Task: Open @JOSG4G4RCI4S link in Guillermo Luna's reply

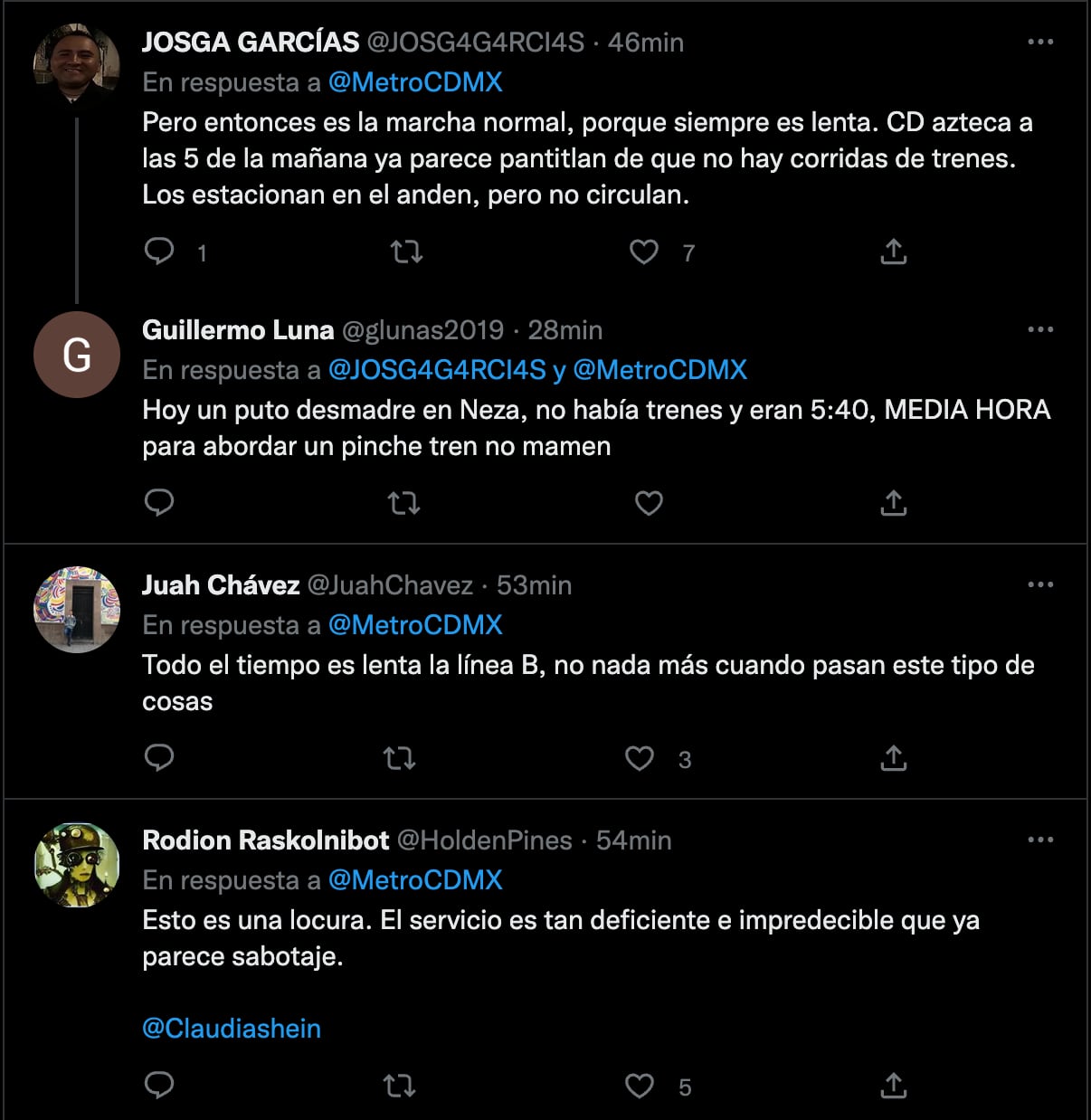Action: pyautogui.click(x=437, y=370)
